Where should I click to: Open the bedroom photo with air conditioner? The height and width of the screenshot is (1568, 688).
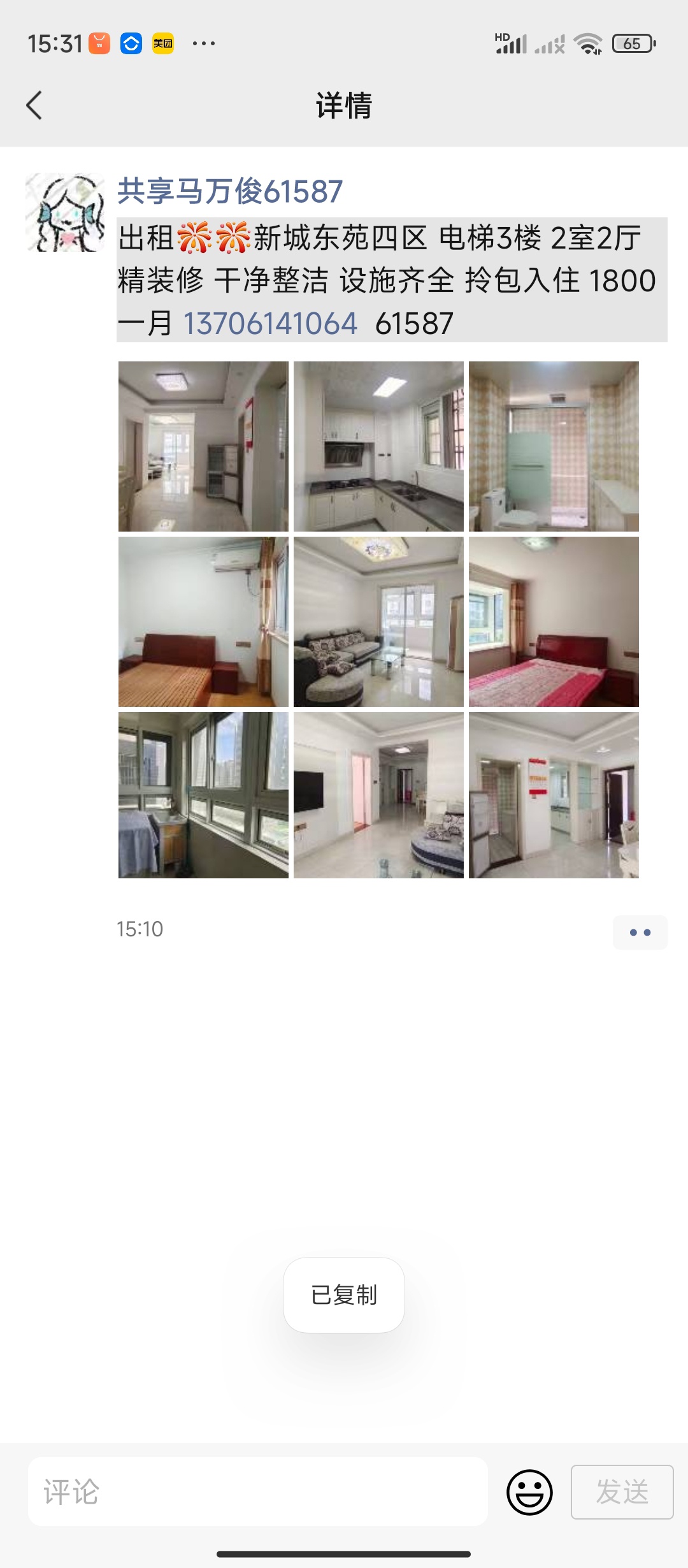coord(203,621)
